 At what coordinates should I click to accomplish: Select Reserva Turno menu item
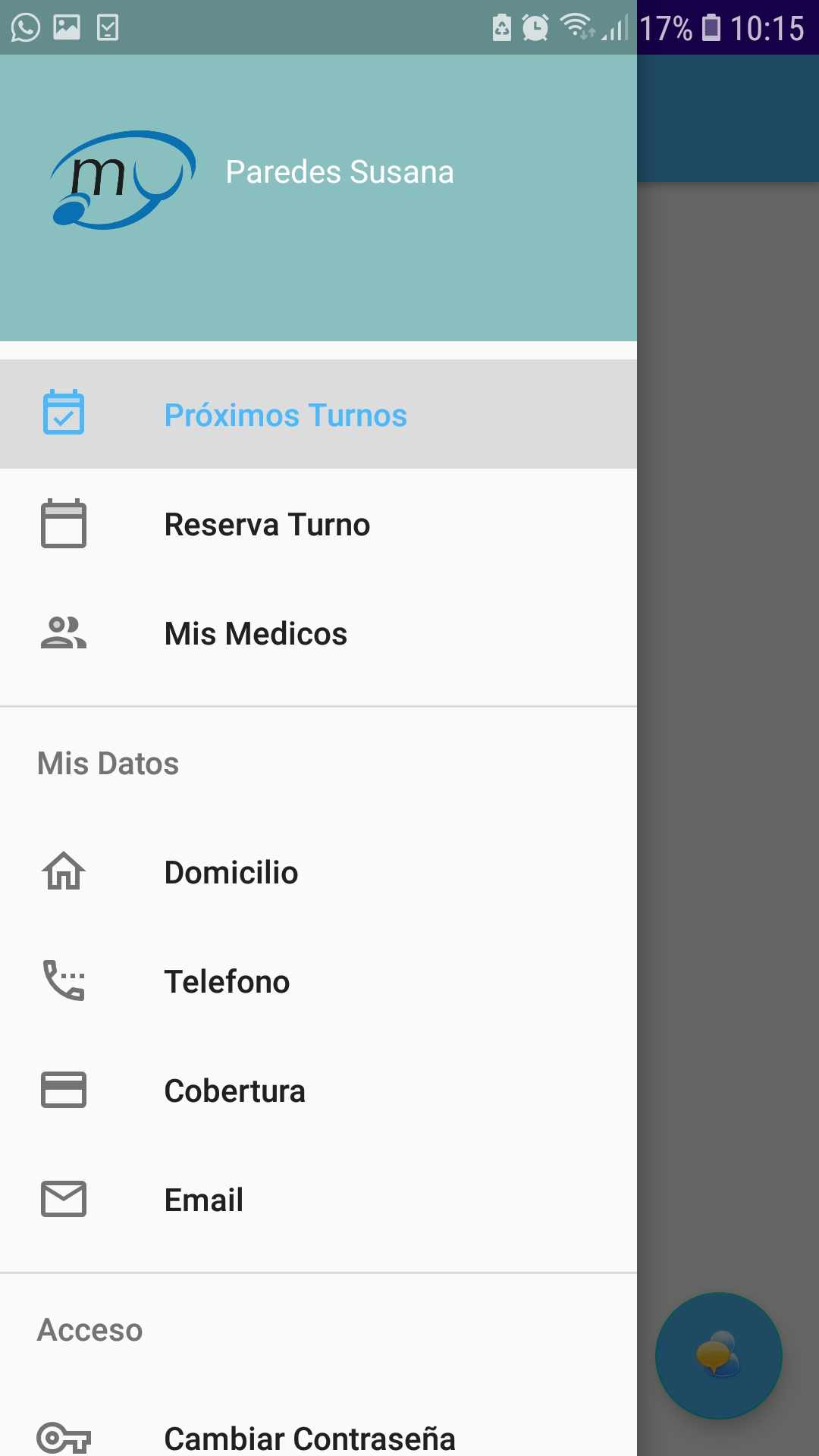(x=318, y=523)
